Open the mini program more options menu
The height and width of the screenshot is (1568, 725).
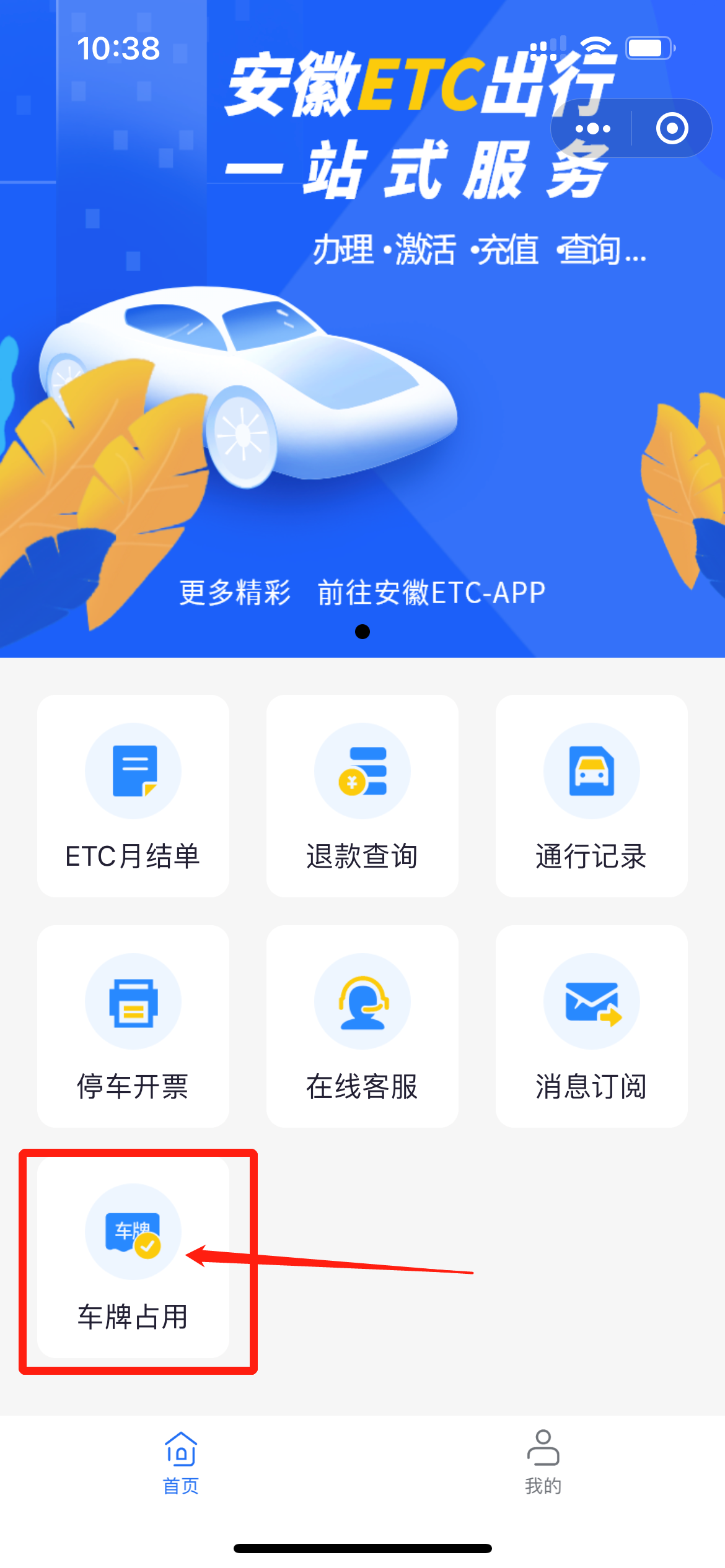(592, 129)
